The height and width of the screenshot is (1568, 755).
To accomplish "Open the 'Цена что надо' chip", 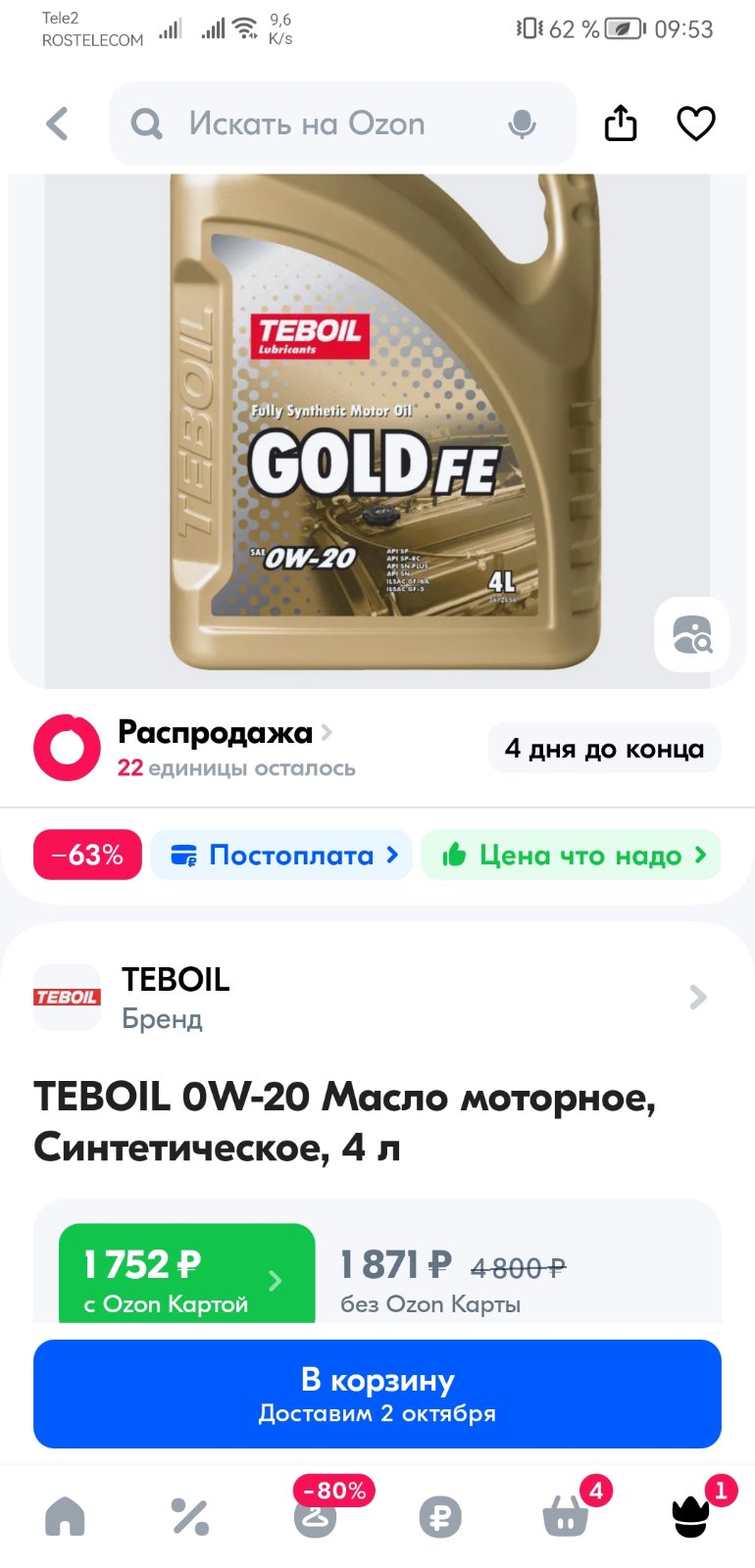I will pyautogui.click(x=571, y=855).
